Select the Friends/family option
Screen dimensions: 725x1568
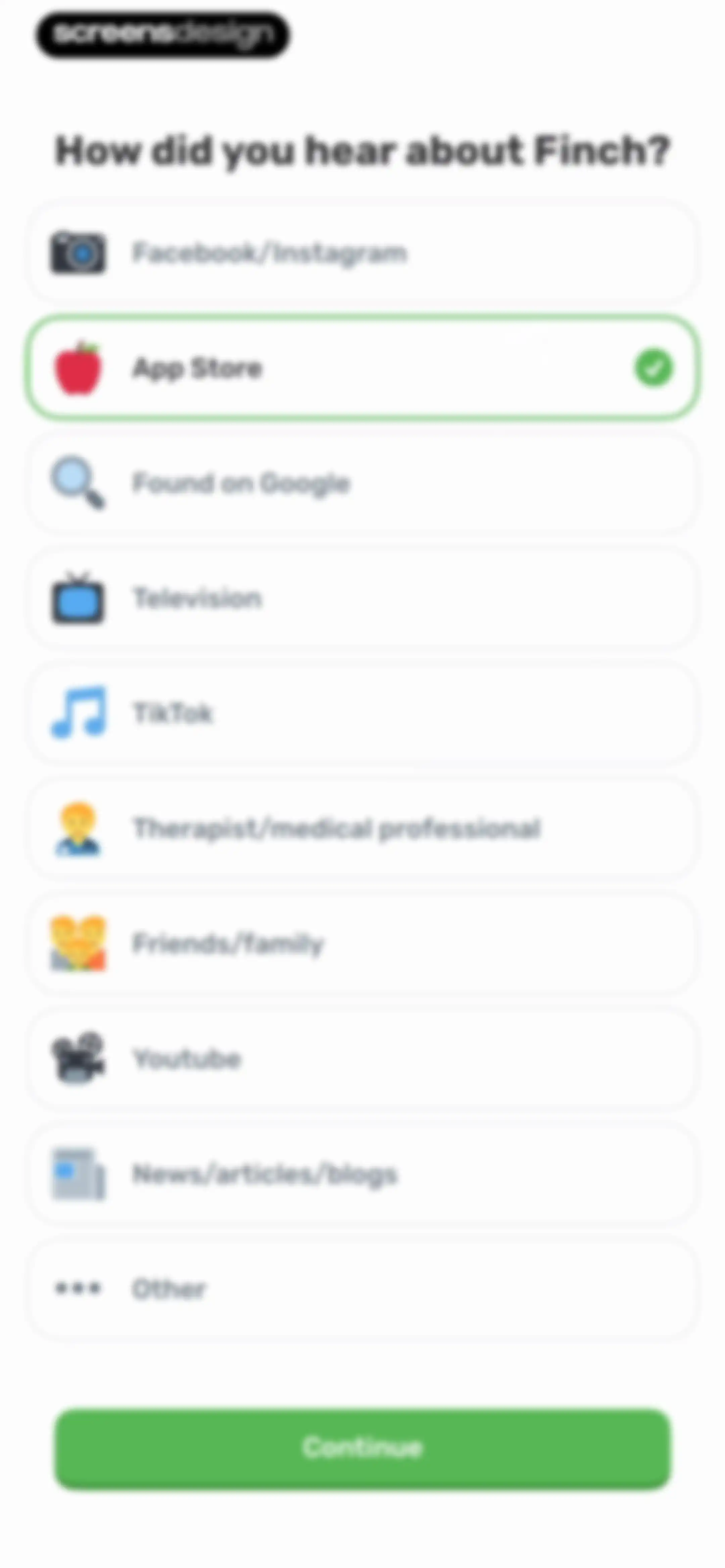[362, 943]
